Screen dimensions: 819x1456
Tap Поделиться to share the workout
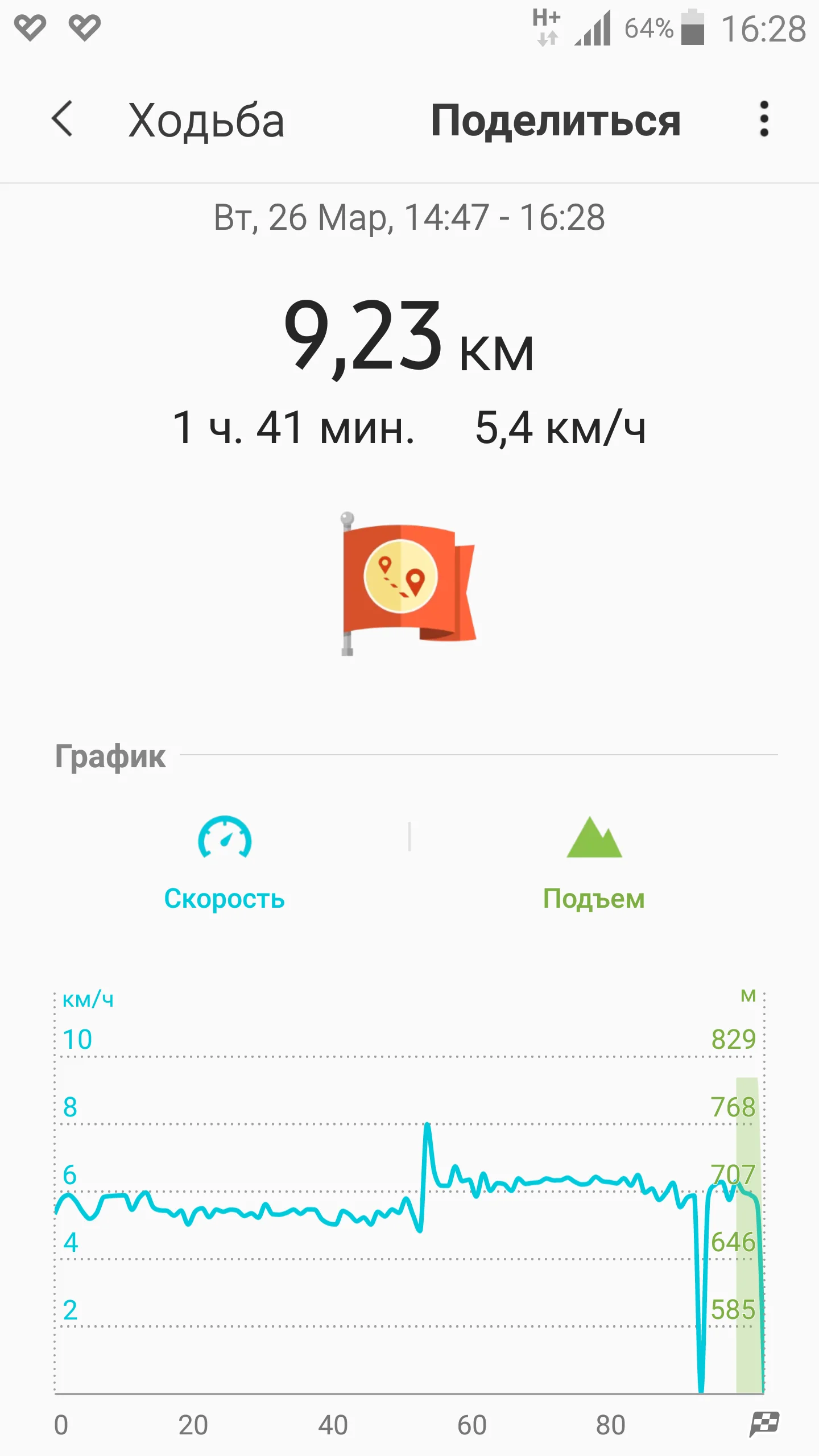pos(555,121)
